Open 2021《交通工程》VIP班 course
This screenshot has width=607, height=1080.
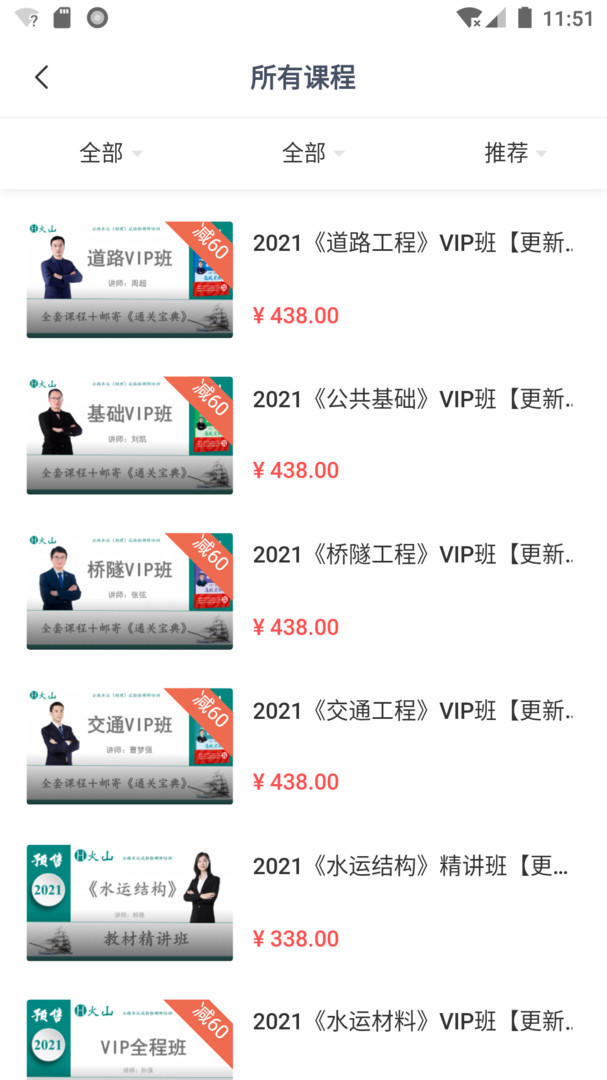click(412, 711)
